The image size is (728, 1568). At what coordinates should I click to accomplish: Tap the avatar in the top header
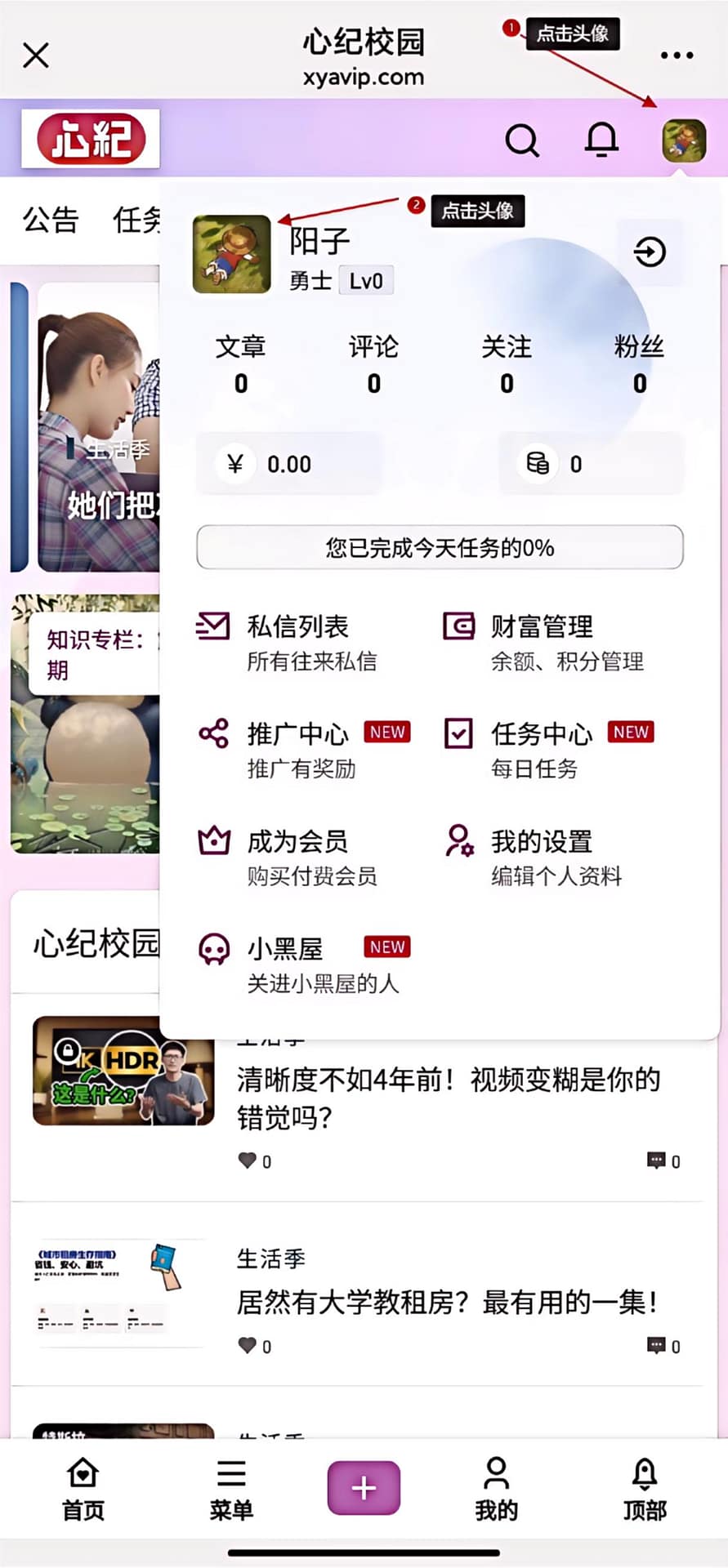683,140
